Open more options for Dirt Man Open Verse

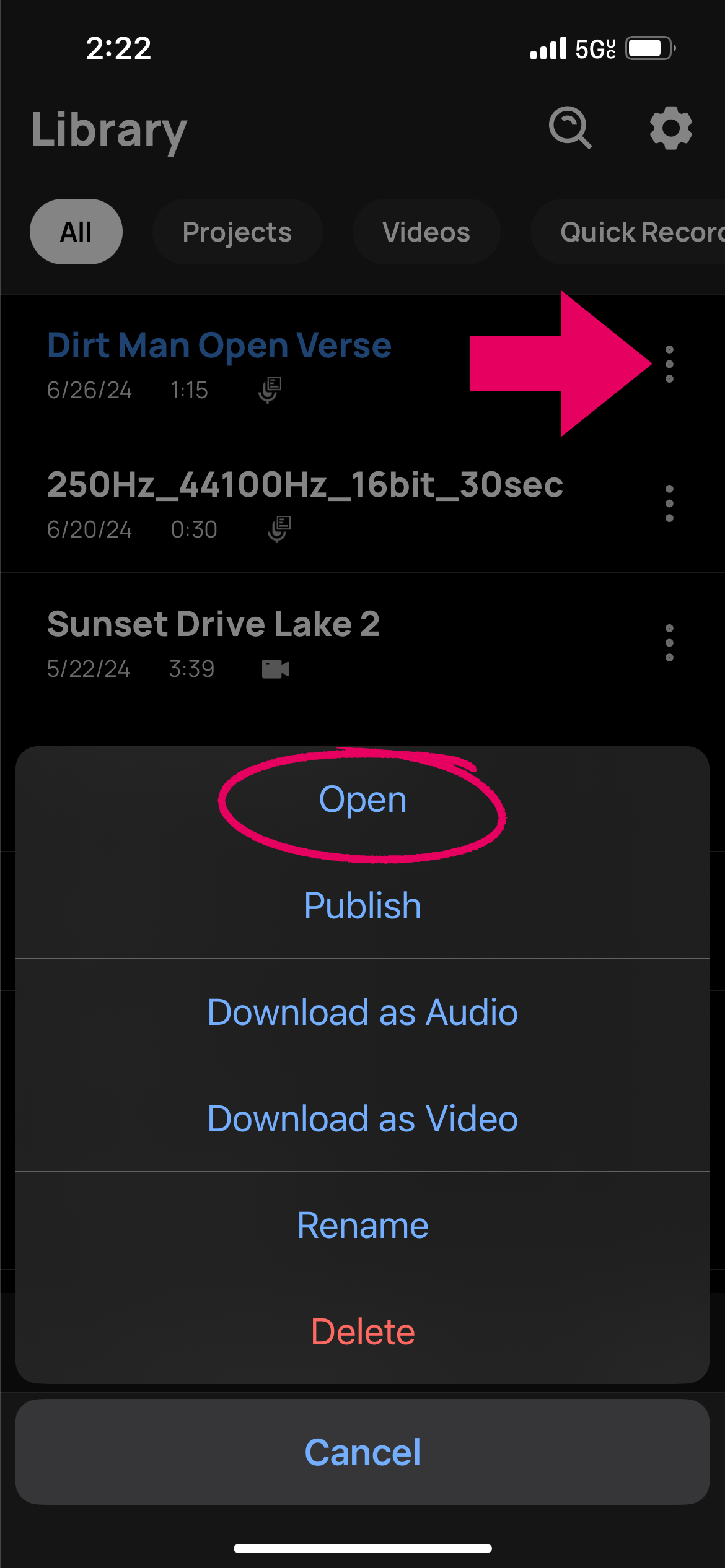669,364
